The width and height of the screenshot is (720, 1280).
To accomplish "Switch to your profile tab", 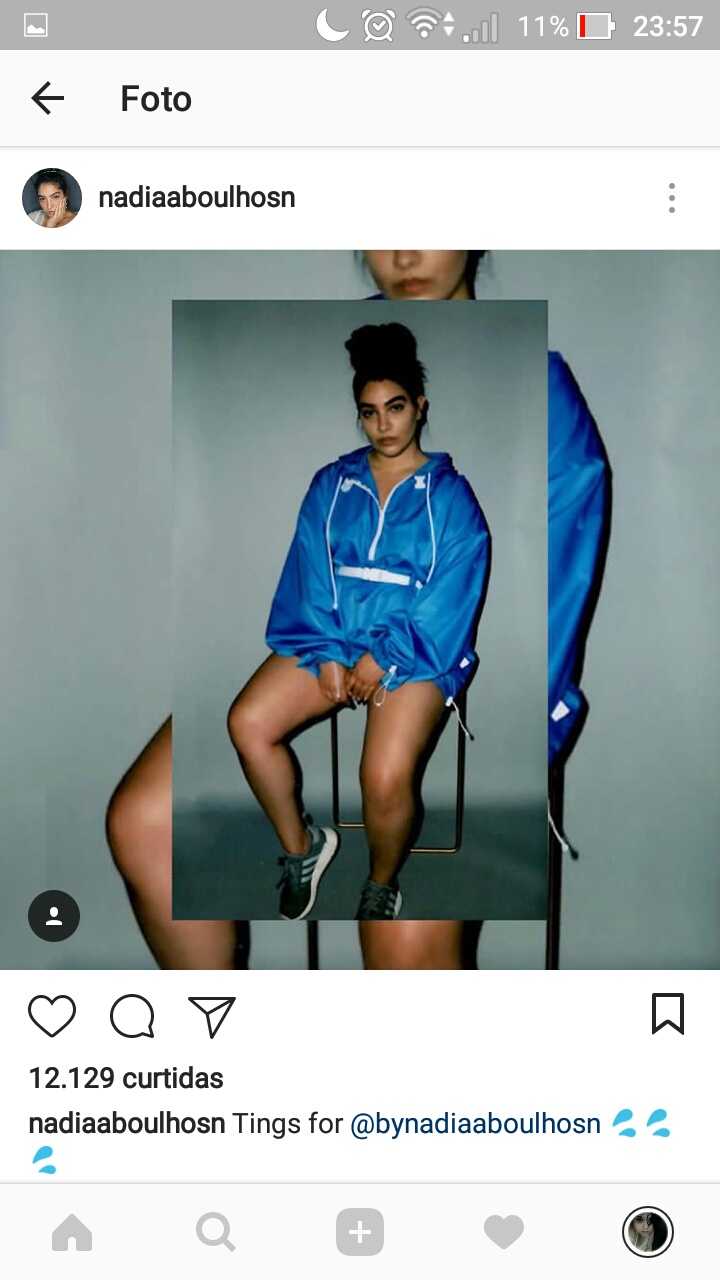I will point(648,1232).
